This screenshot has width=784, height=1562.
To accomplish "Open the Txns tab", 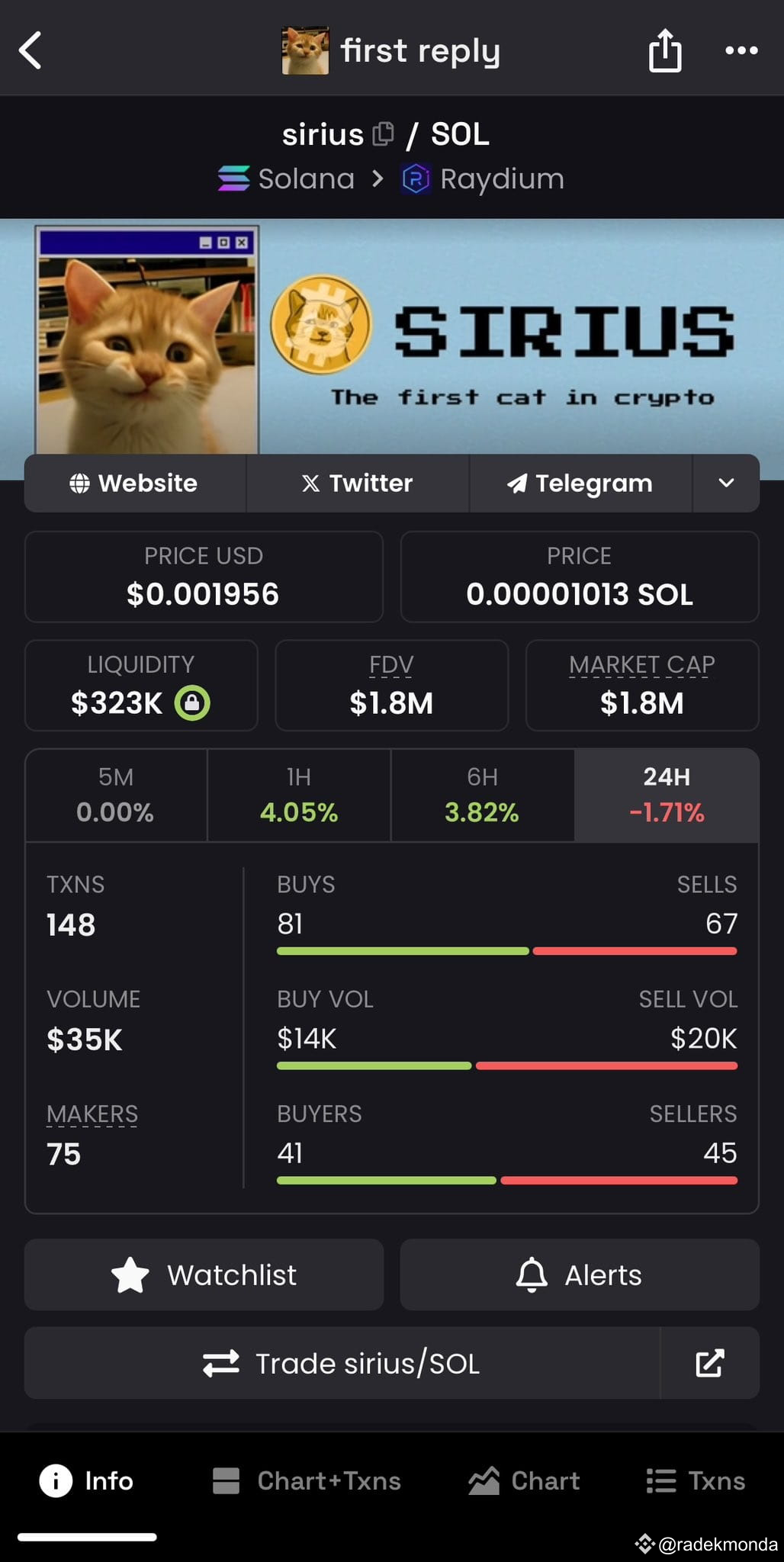I will click(x=695, y=1480).
